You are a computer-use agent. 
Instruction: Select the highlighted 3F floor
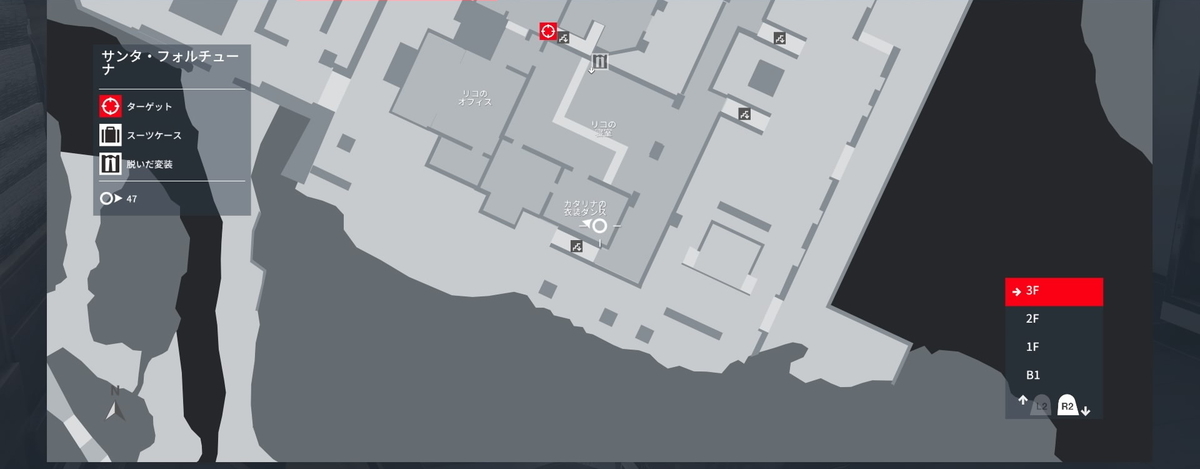coord(1053,291)
